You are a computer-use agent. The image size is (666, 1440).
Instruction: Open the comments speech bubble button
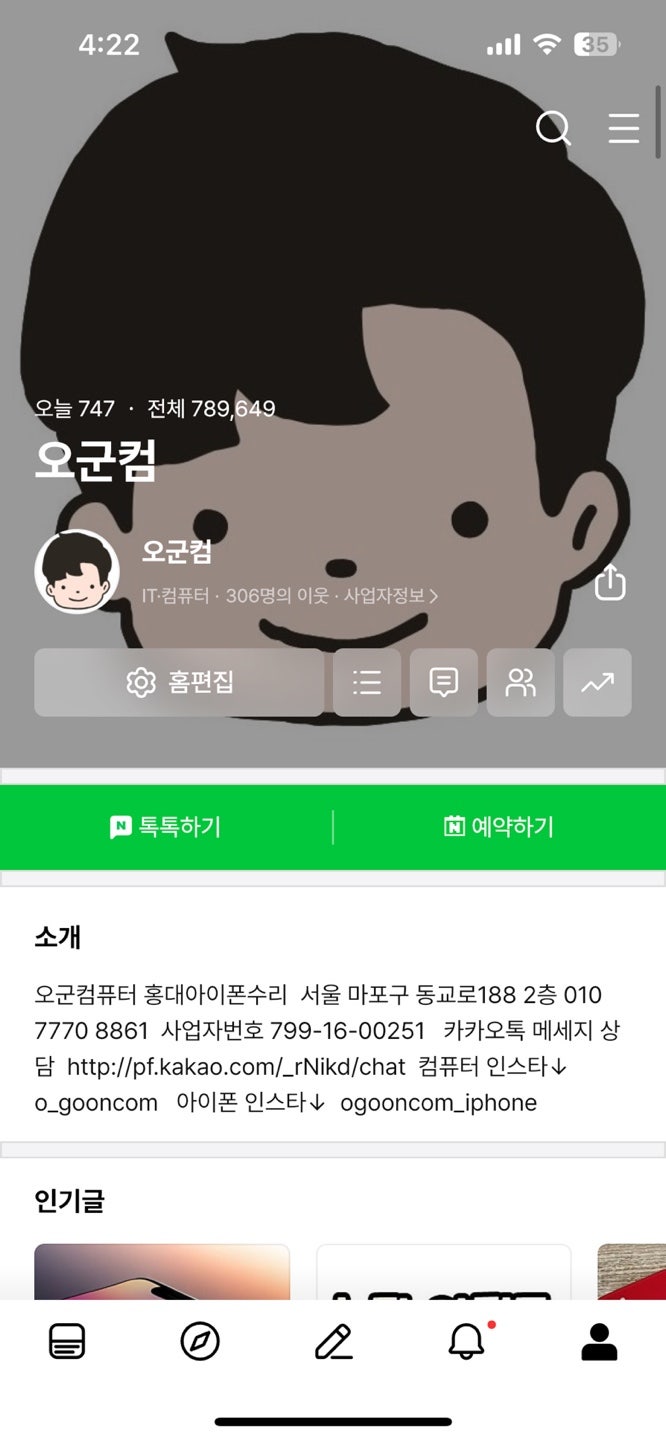443,683
